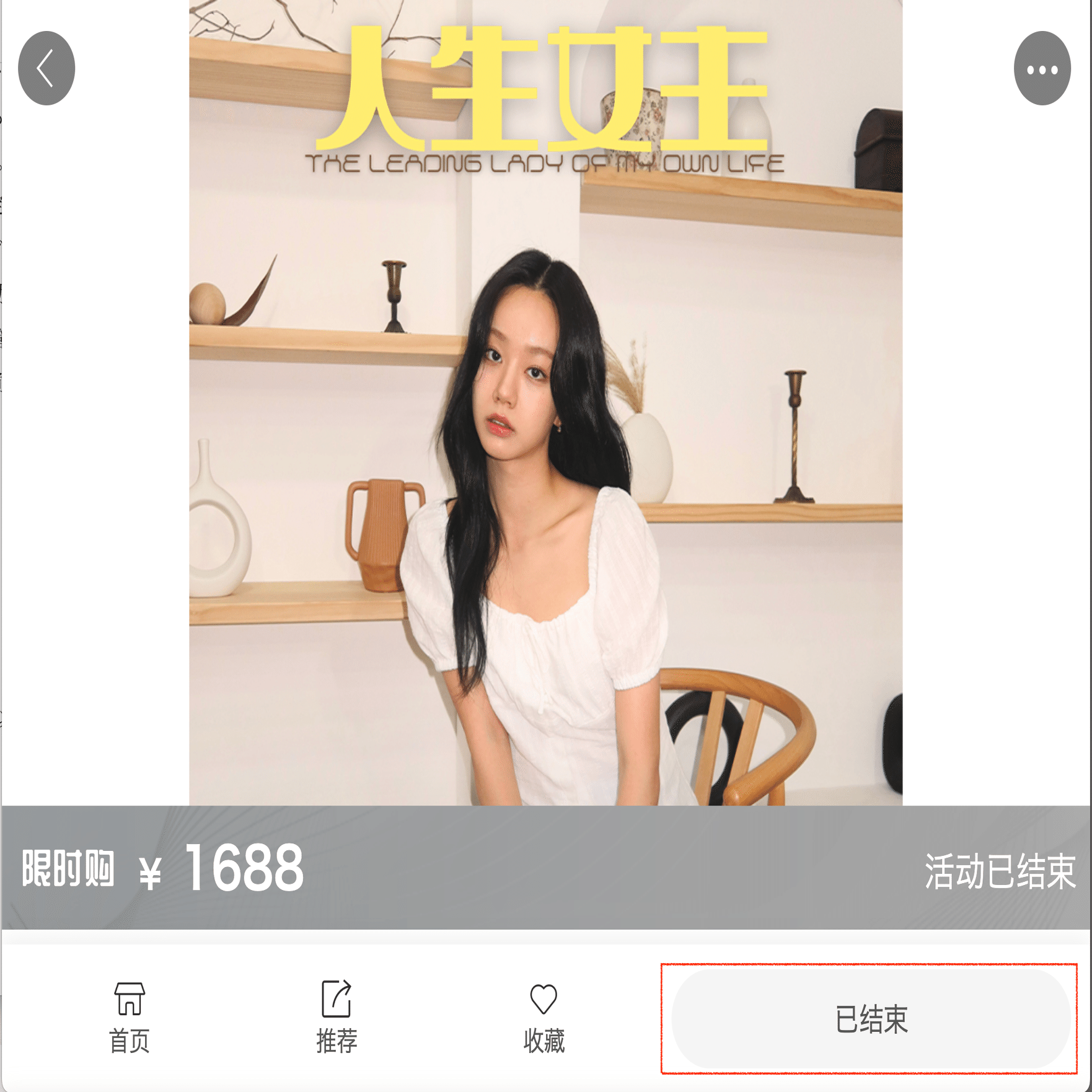The height and width of the screenshot is (1092, 1092).
Task: View the product photo
Action: (545, 434)
